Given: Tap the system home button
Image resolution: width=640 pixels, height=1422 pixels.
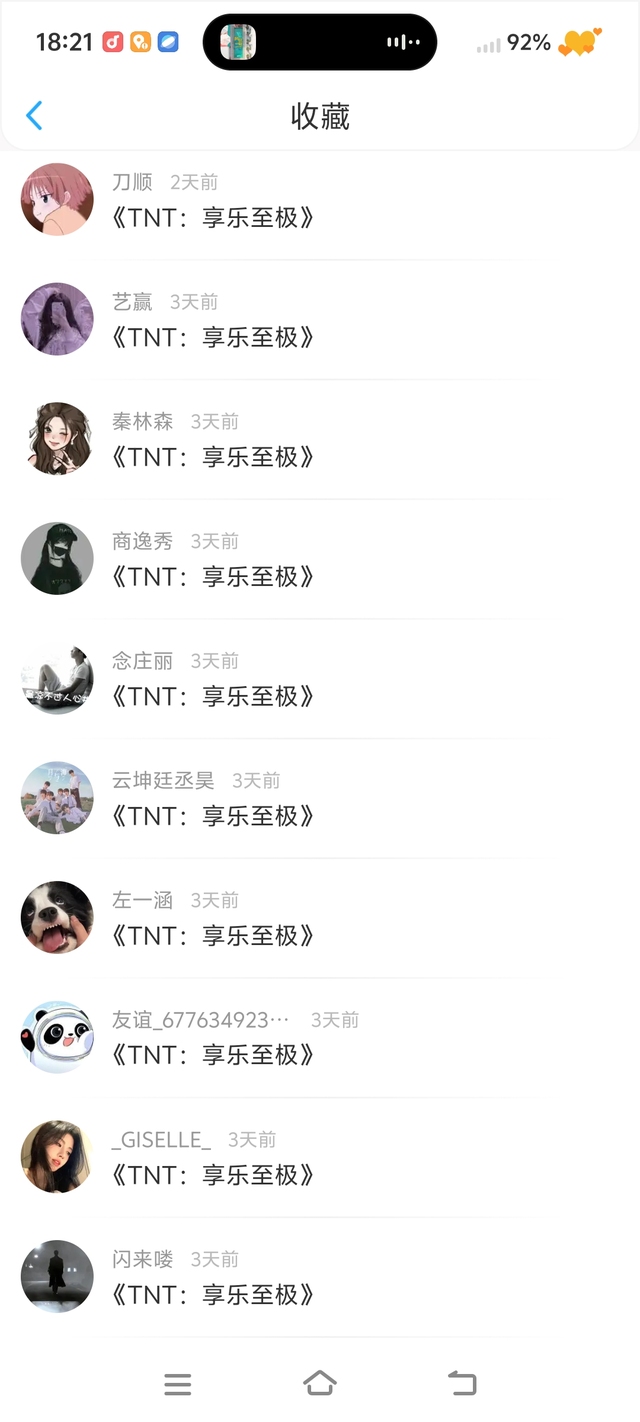Looking at the screenshot, I should (x=320, y=1384).
